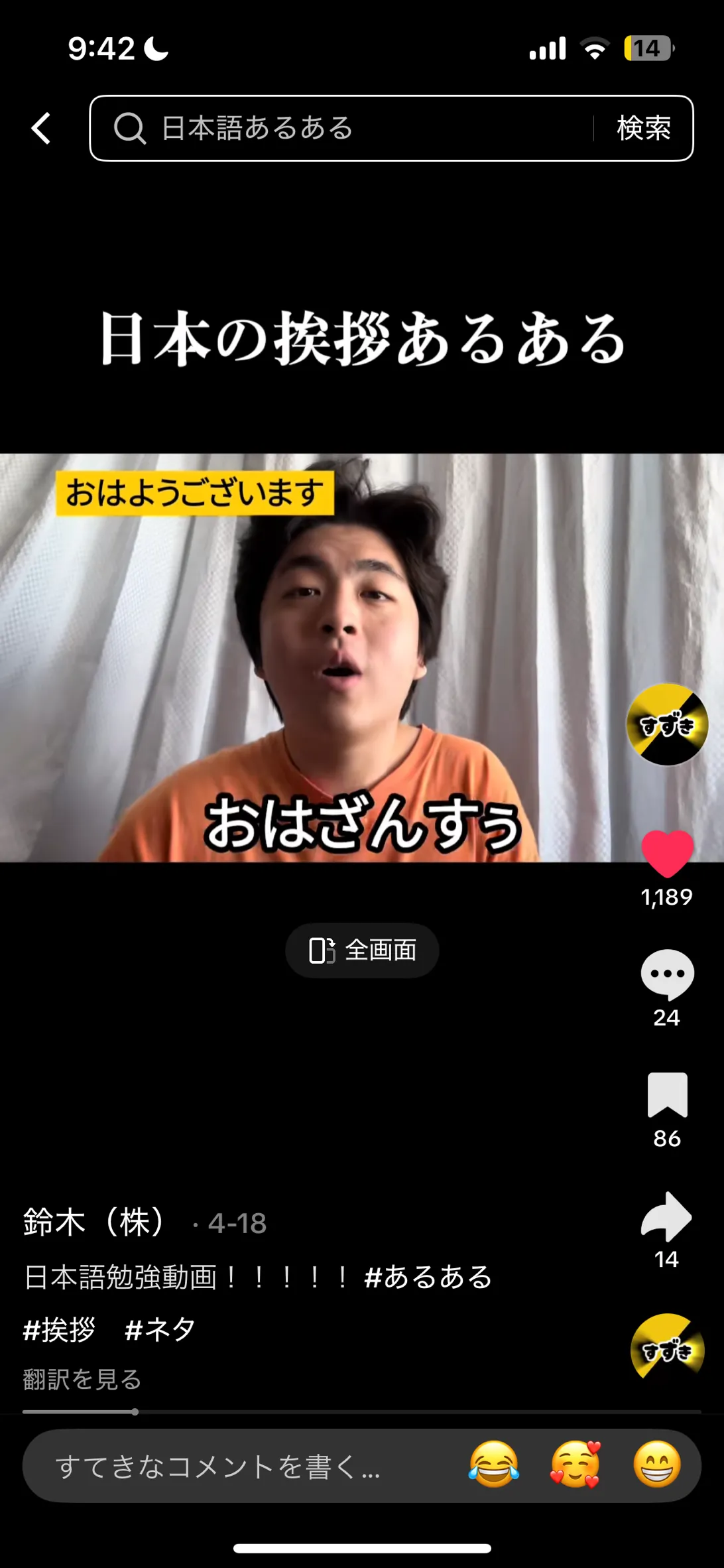This screenshot has height=1568, width=724.
Task: Go back using the back arrow
Action: pos(41,128)
